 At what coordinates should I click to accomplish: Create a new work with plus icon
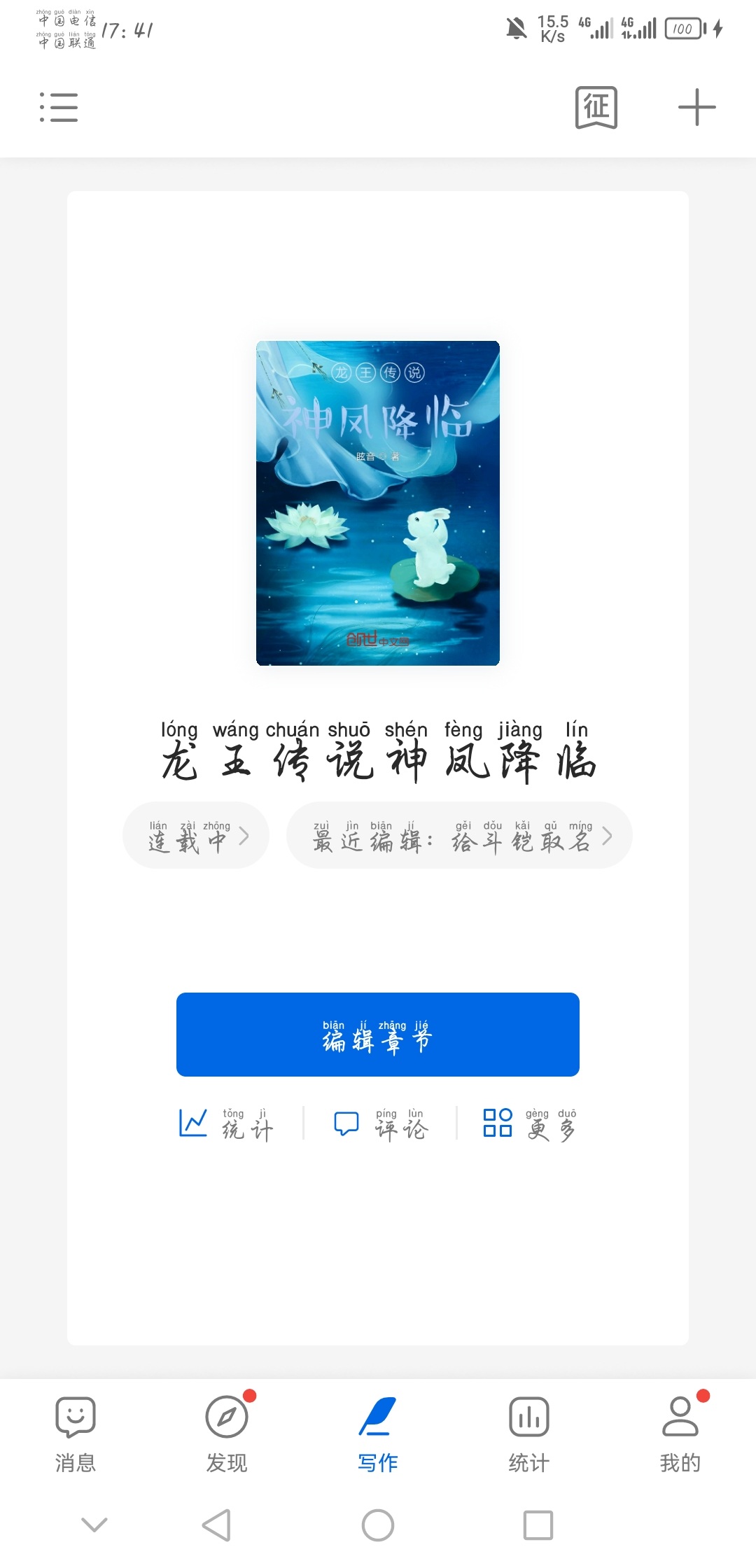pos(696,108)
